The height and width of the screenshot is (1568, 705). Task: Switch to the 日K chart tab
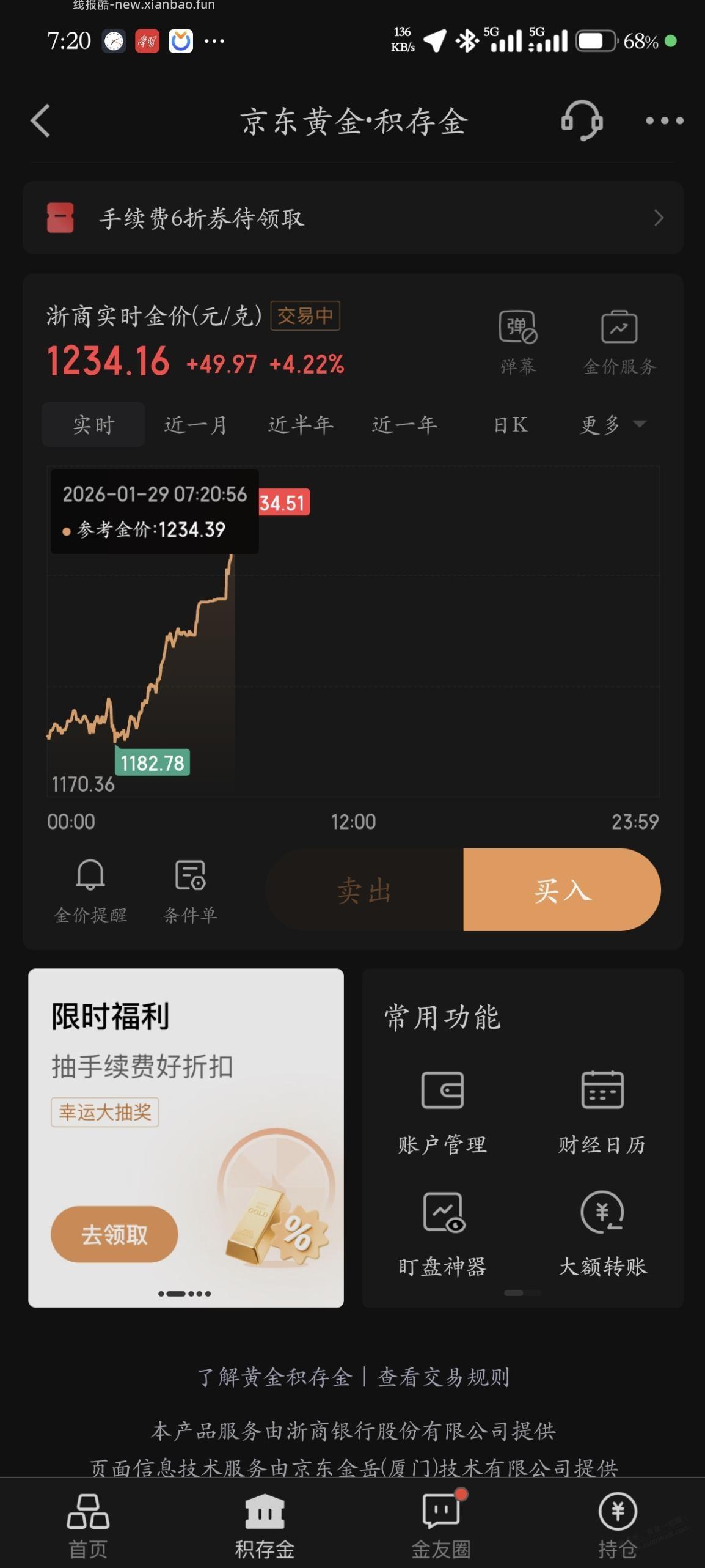click(x=511, y=424)
